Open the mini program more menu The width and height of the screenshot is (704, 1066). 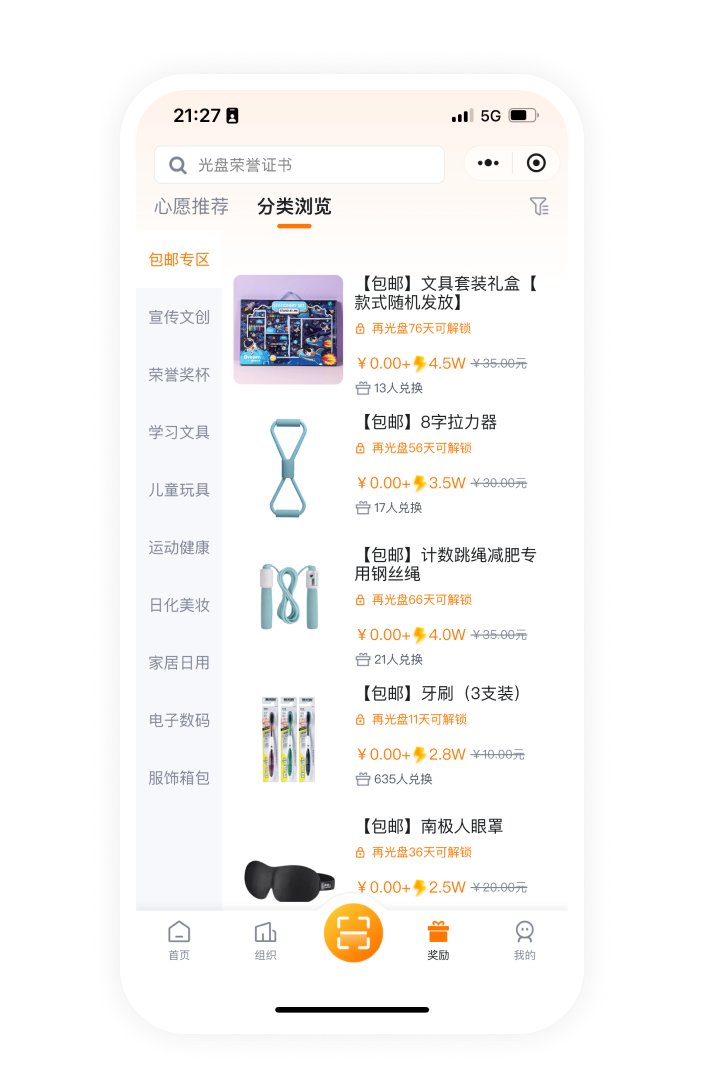pyautogui.click(x=488, y=163)
